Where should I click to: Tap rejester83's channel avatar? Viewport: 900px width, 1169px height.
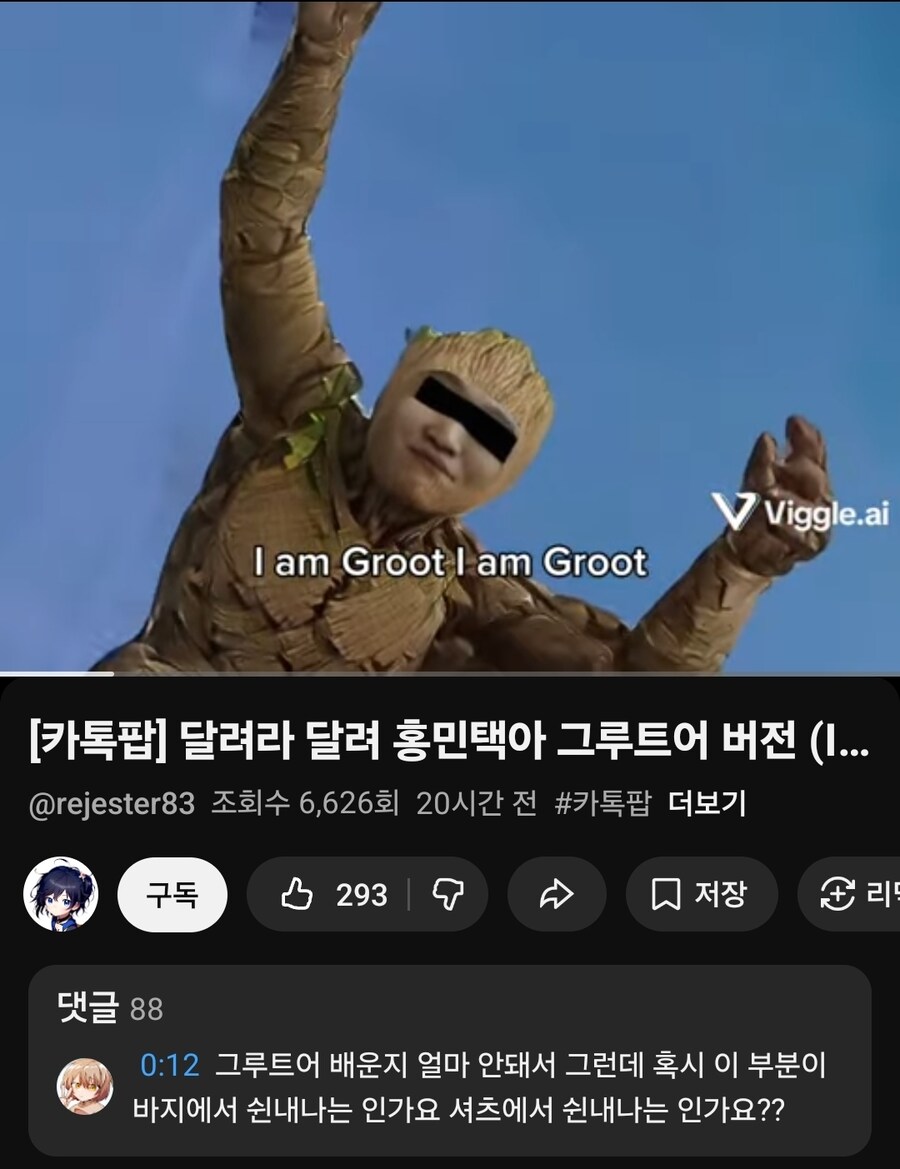tap(60, 896)
